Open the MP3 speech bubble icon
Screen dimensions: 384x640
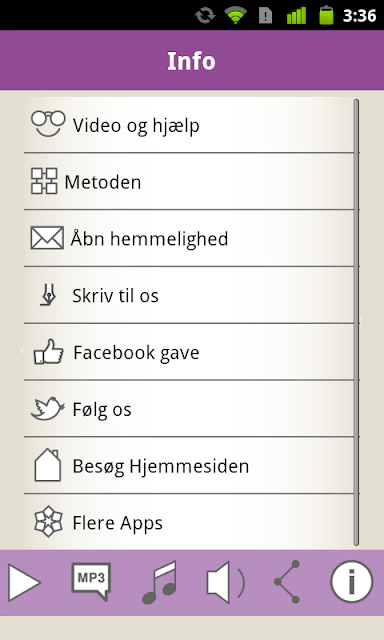[91, 582]
